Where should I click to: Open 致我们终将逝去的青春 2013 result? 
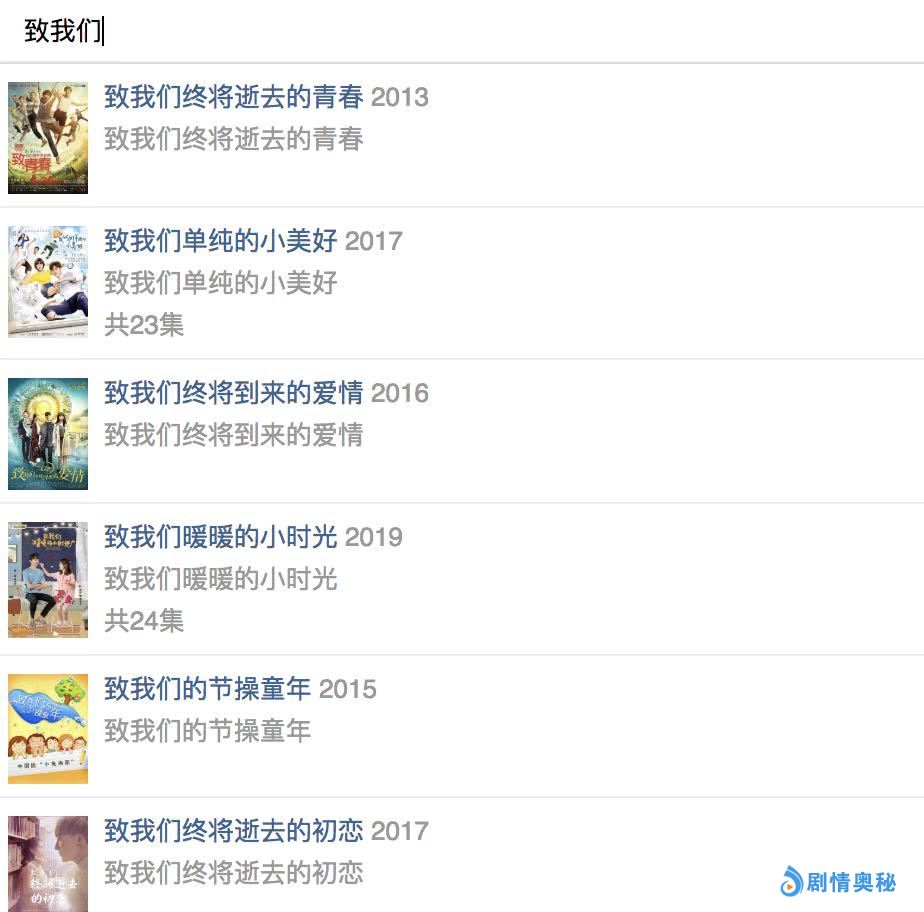tap(266, 98)
